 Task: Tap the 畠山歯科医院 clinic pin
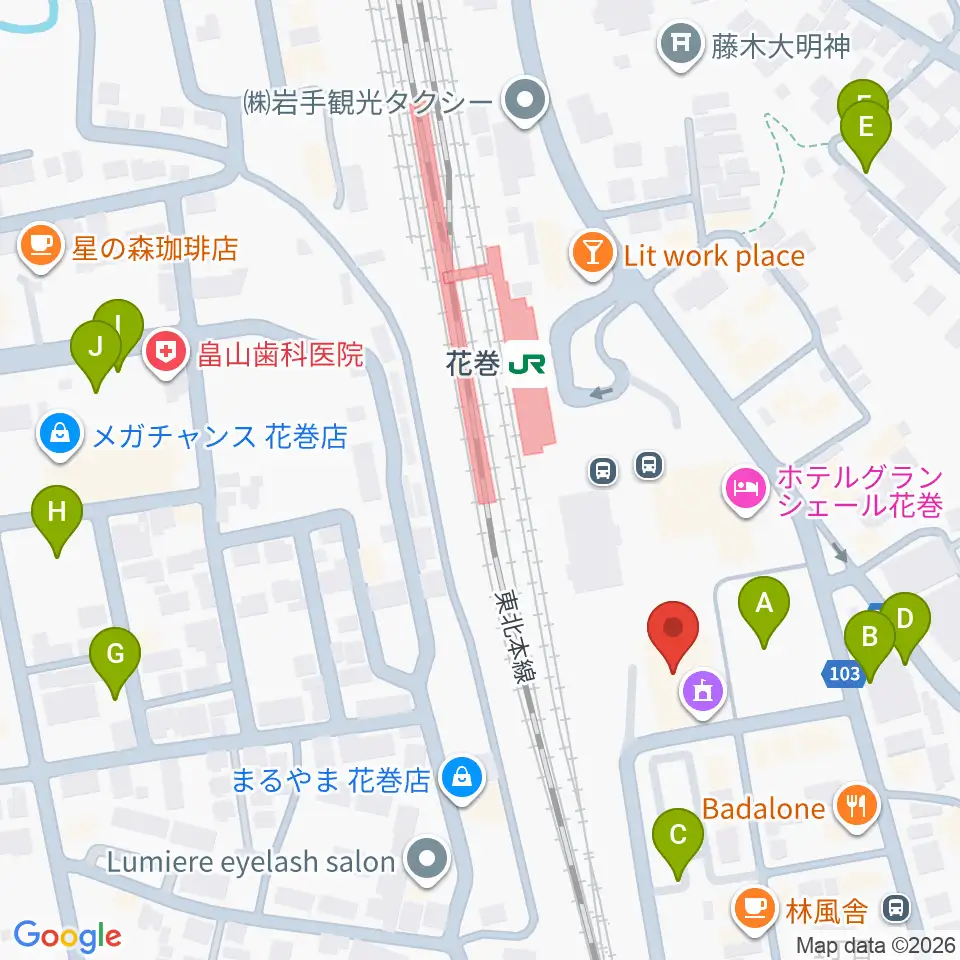[x=166, y=353]
